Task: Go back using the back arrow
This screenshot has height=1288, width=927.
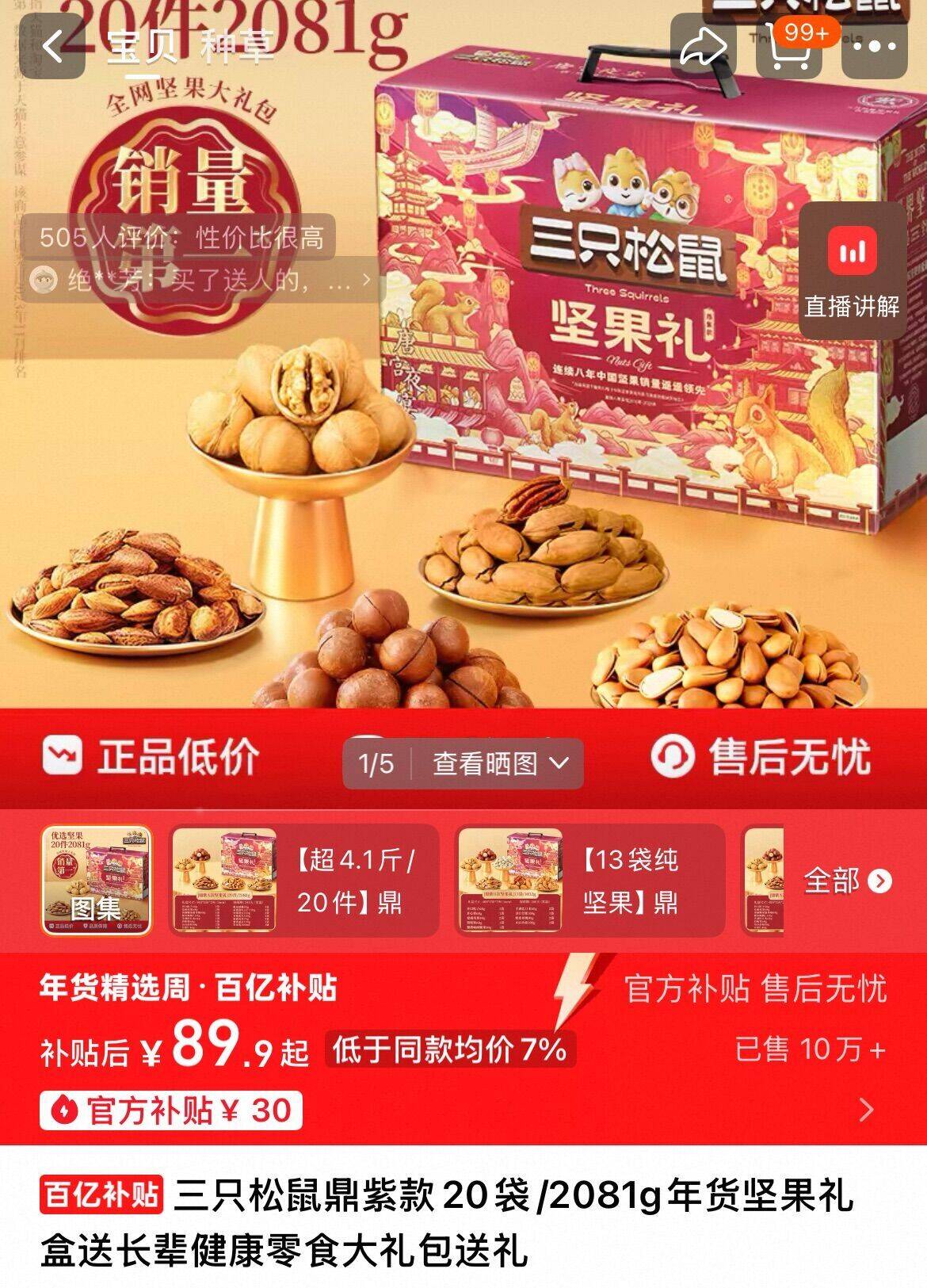Action: tap(52, 46)
